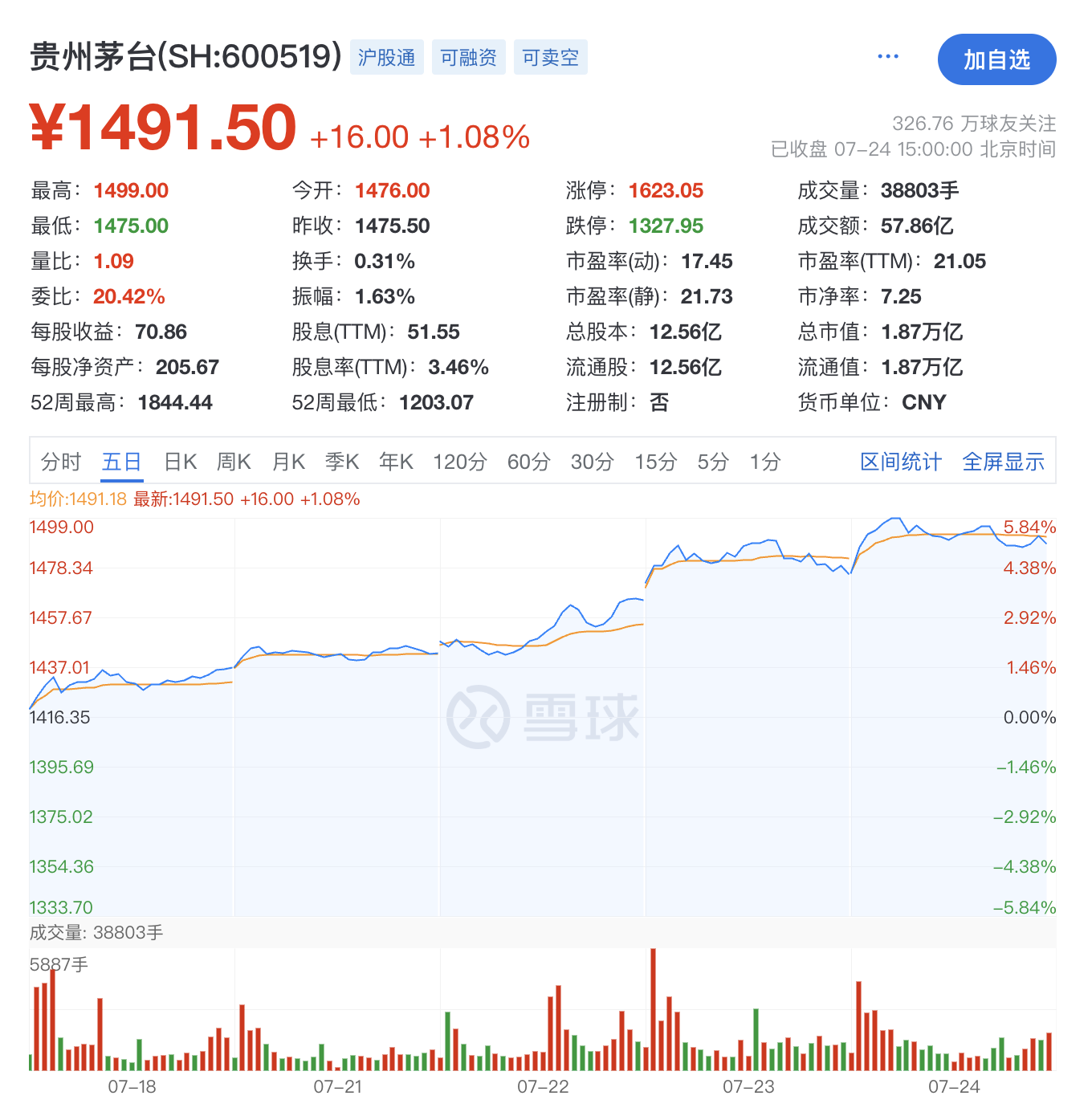Switch to the 分时 chart tab
Screen dimensions: 1092x1116
click(x=61, y=462)
